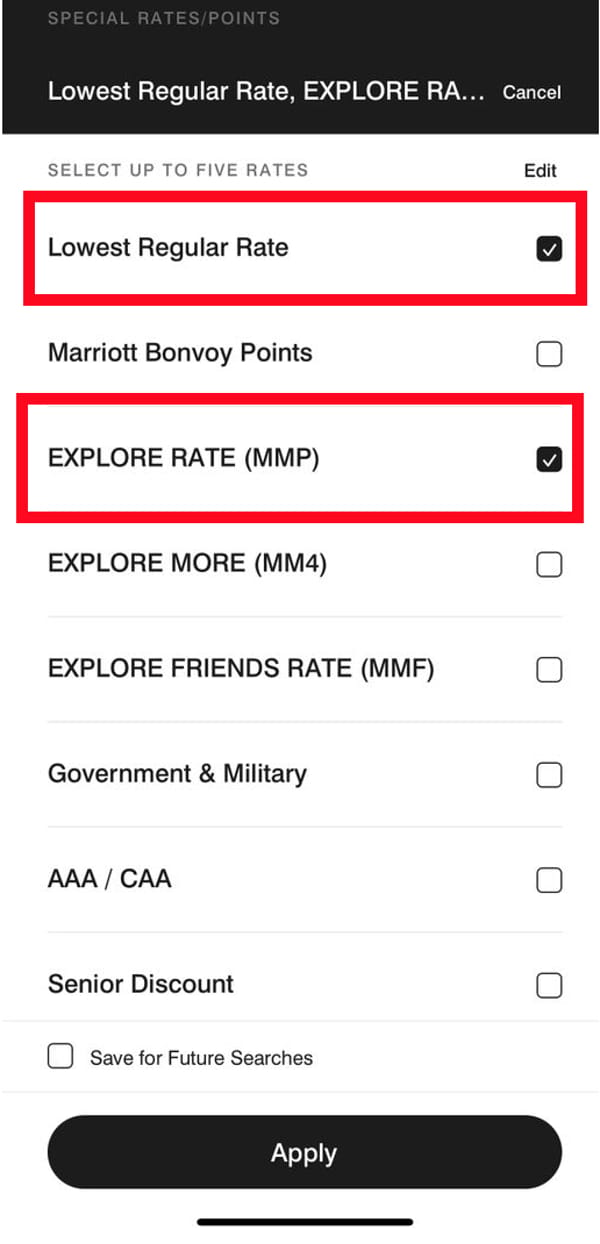Select the Government & Military rate

[549, 775]
